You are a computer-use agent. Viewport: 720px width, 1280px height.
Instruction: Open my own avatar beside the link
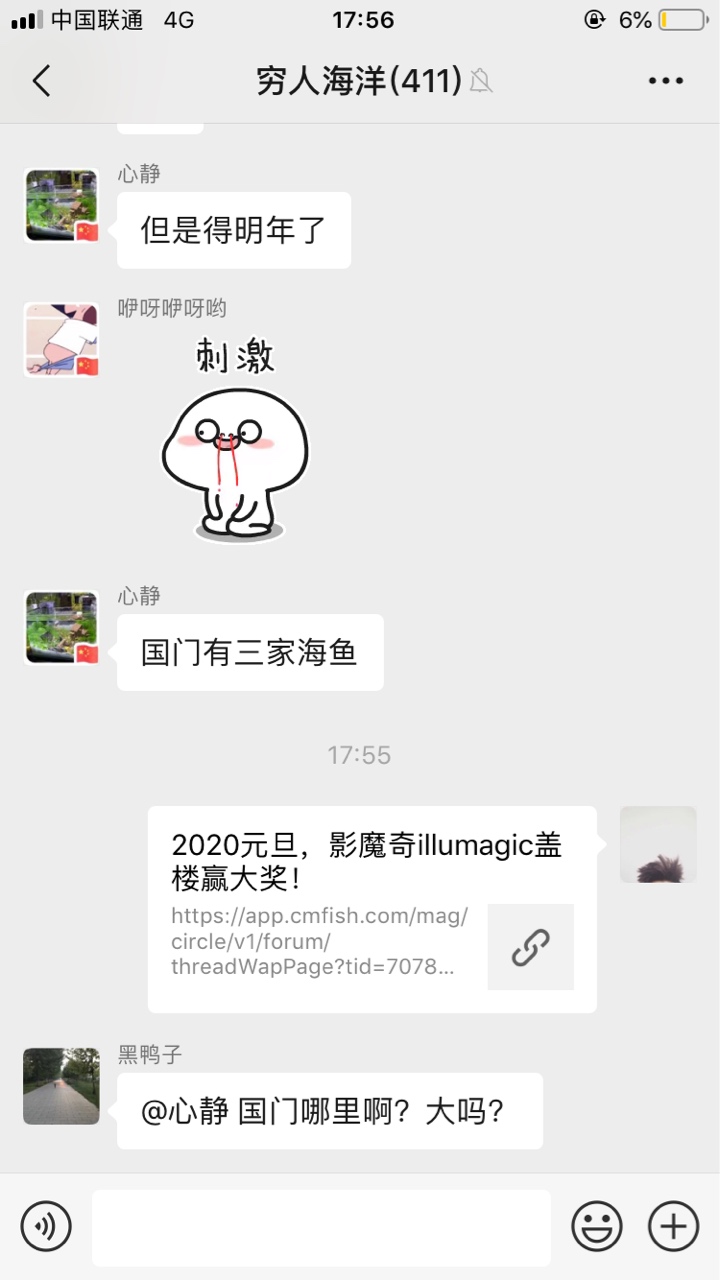(x=658, y=845)
